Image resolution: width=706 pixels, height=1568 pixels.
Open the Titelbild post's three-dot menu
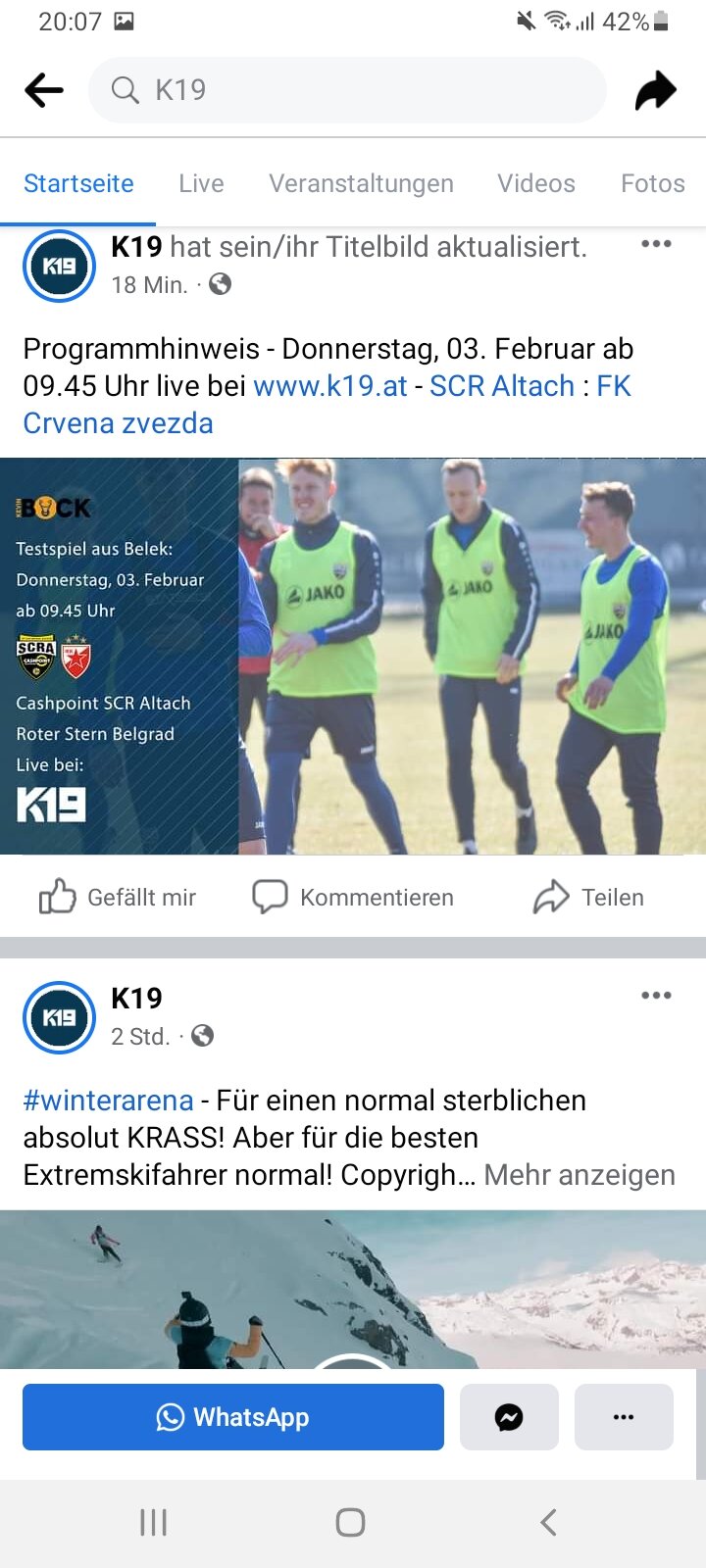(656, 244)
